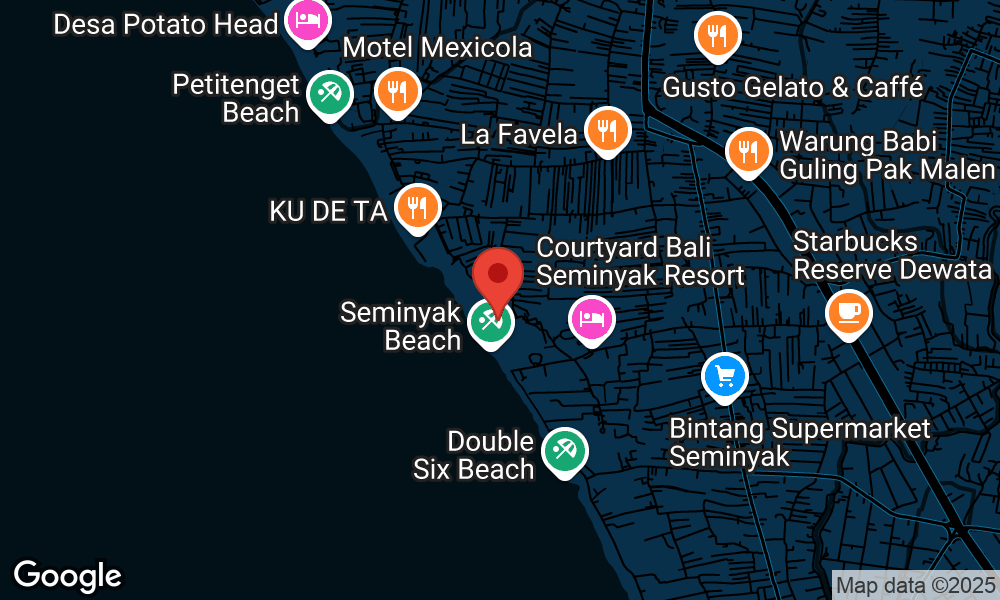This screenshot has height=600, width=1000.
Task: Tap the Seminyak Beach green marker
Action: click(x=490, y=322)
